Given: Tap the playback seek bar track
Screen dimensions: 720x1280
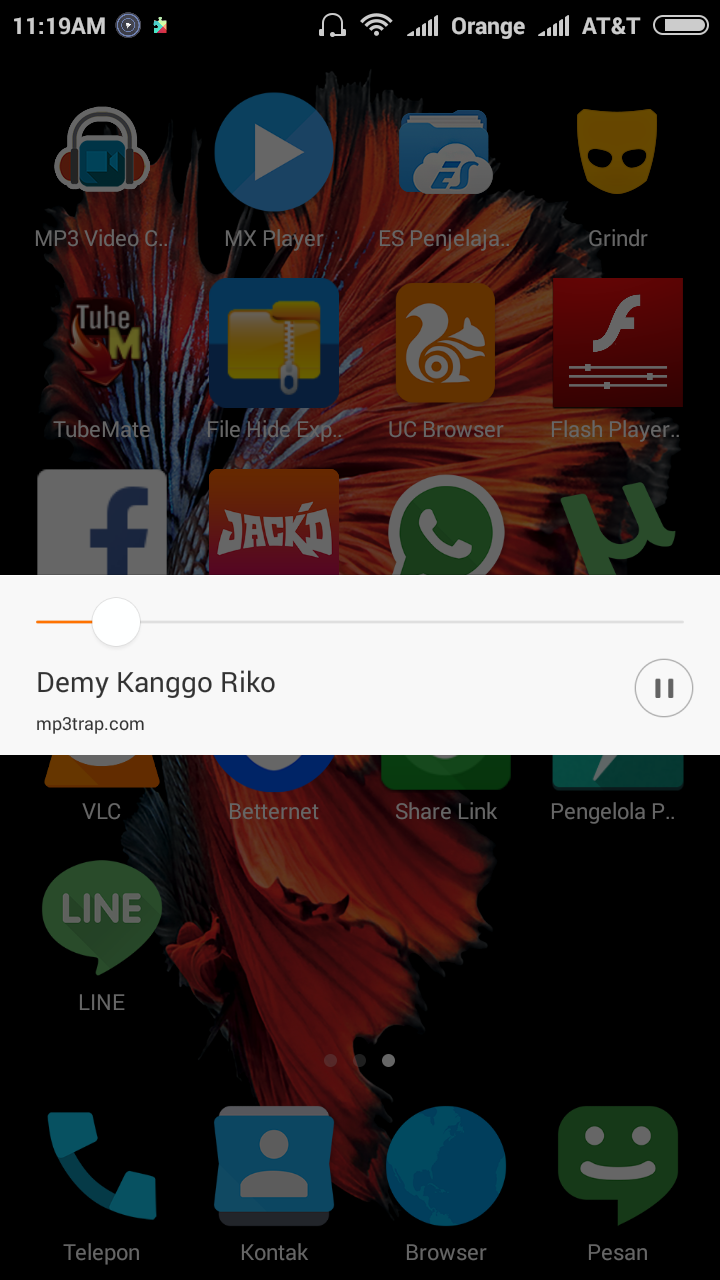Looking at the screenshot, I should point(400,622).
